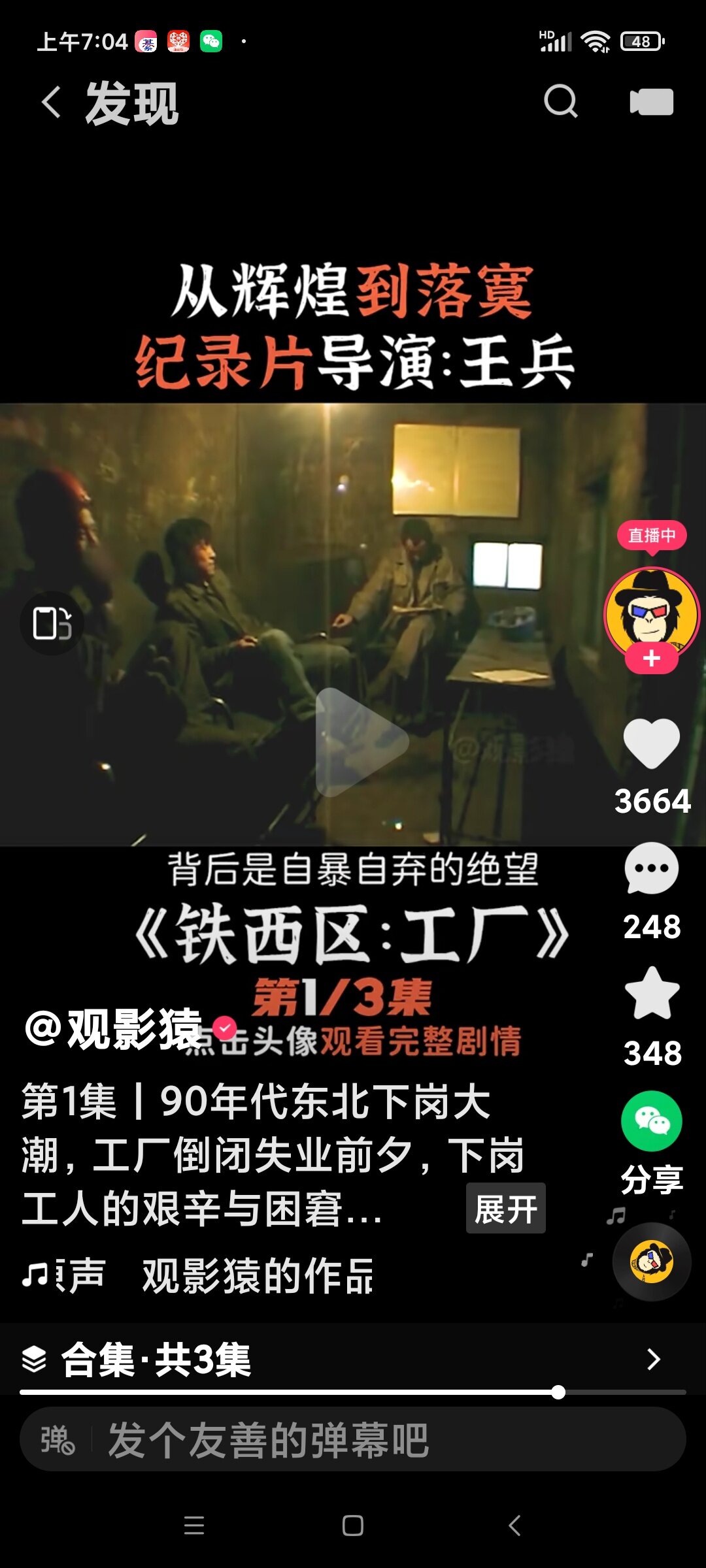
Task: Follow 观影猿 with the plus button
Action: 652,659
